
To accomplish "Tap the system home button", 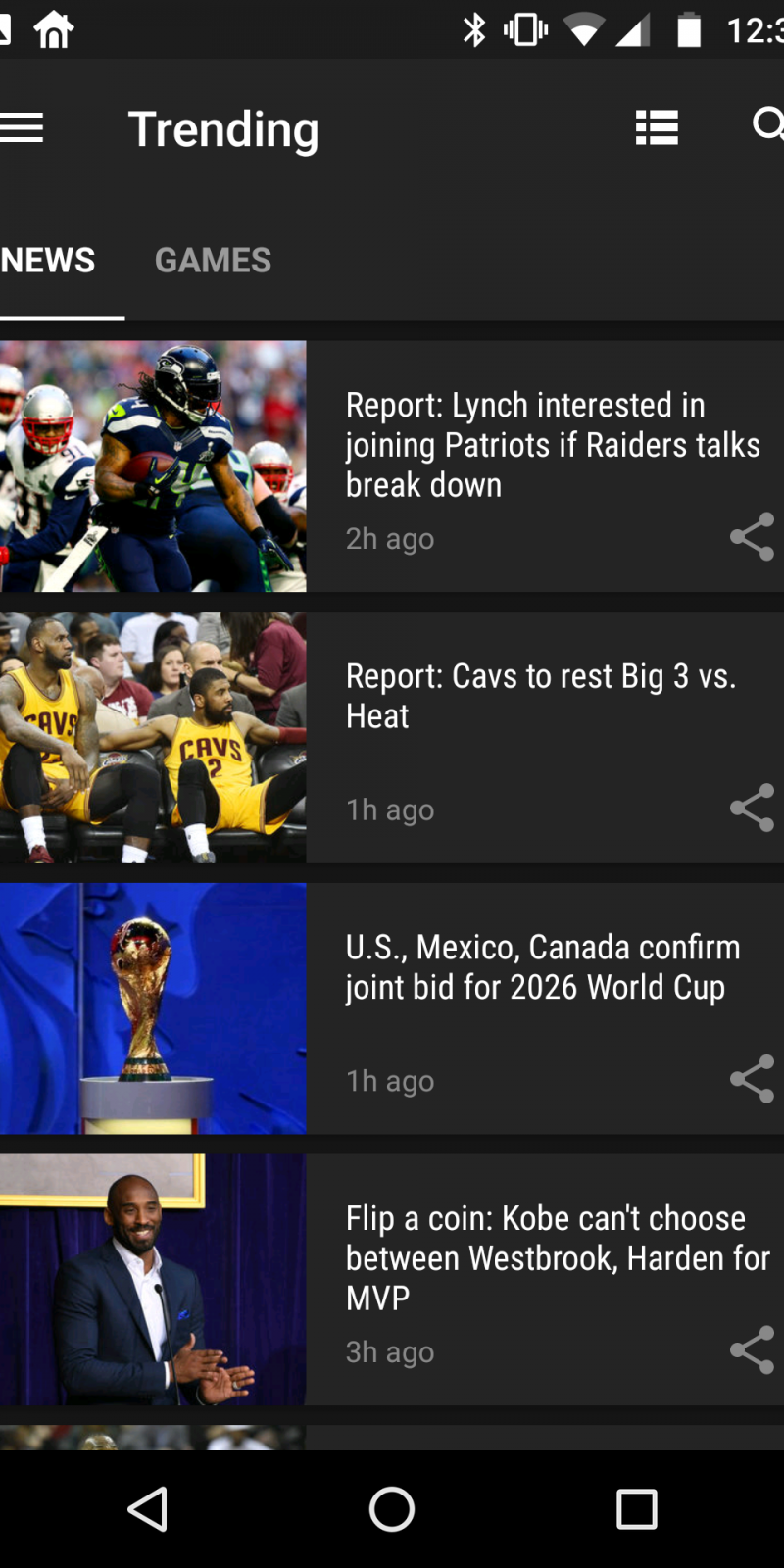I will click(392, 1509).
